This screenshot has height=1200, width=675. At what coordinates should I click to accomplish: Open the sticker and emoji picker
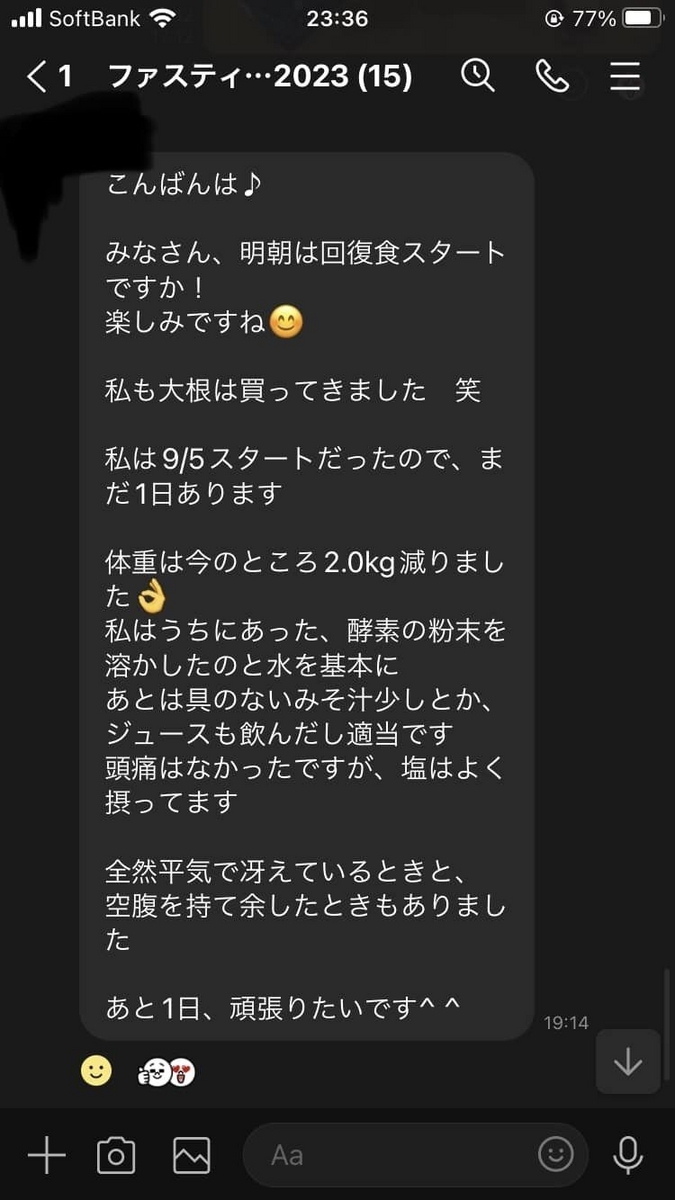point(556,1156)
